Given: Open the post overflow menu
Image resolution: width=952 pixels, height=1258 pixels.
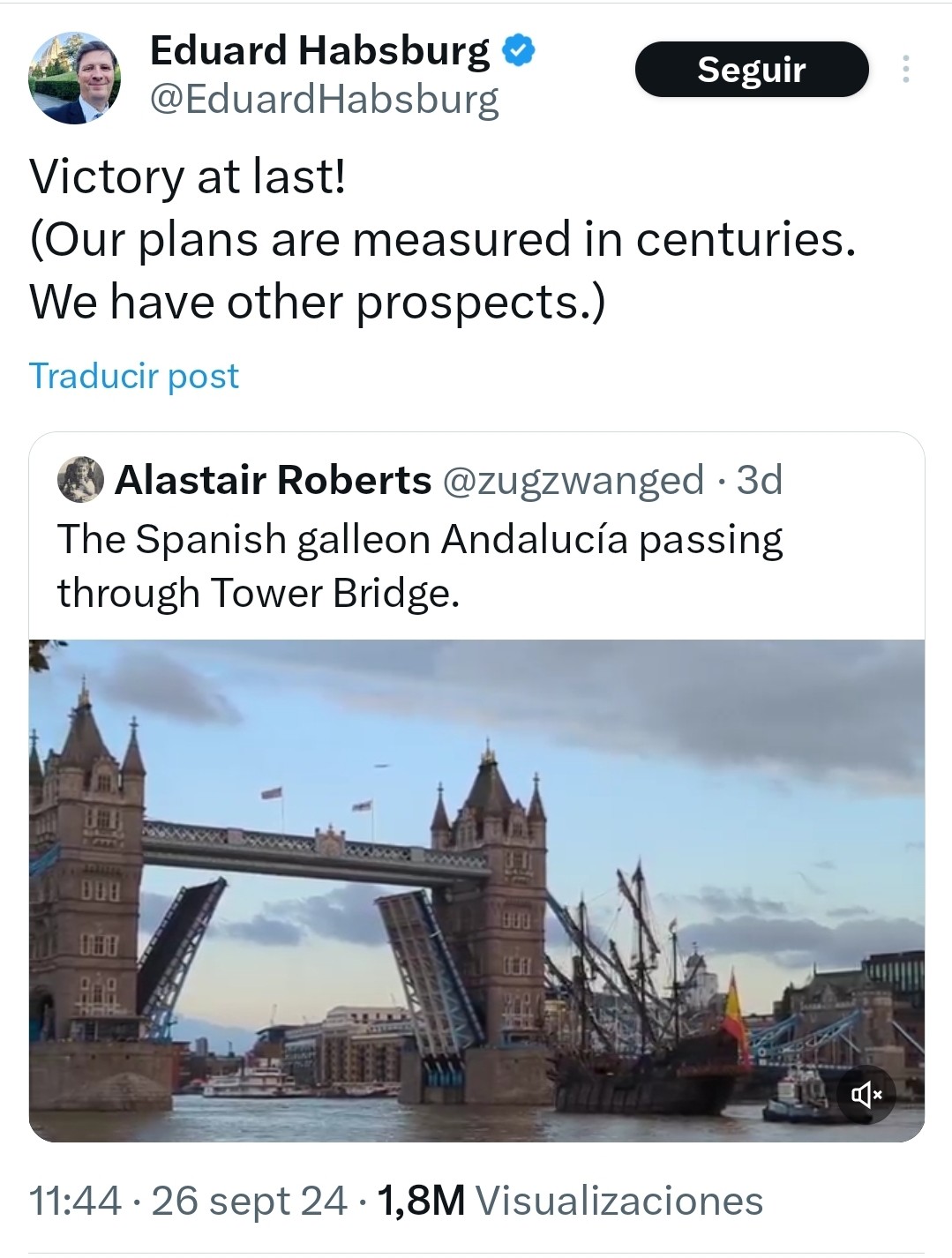Looking at the screenshot, I should tap(905, 69).
